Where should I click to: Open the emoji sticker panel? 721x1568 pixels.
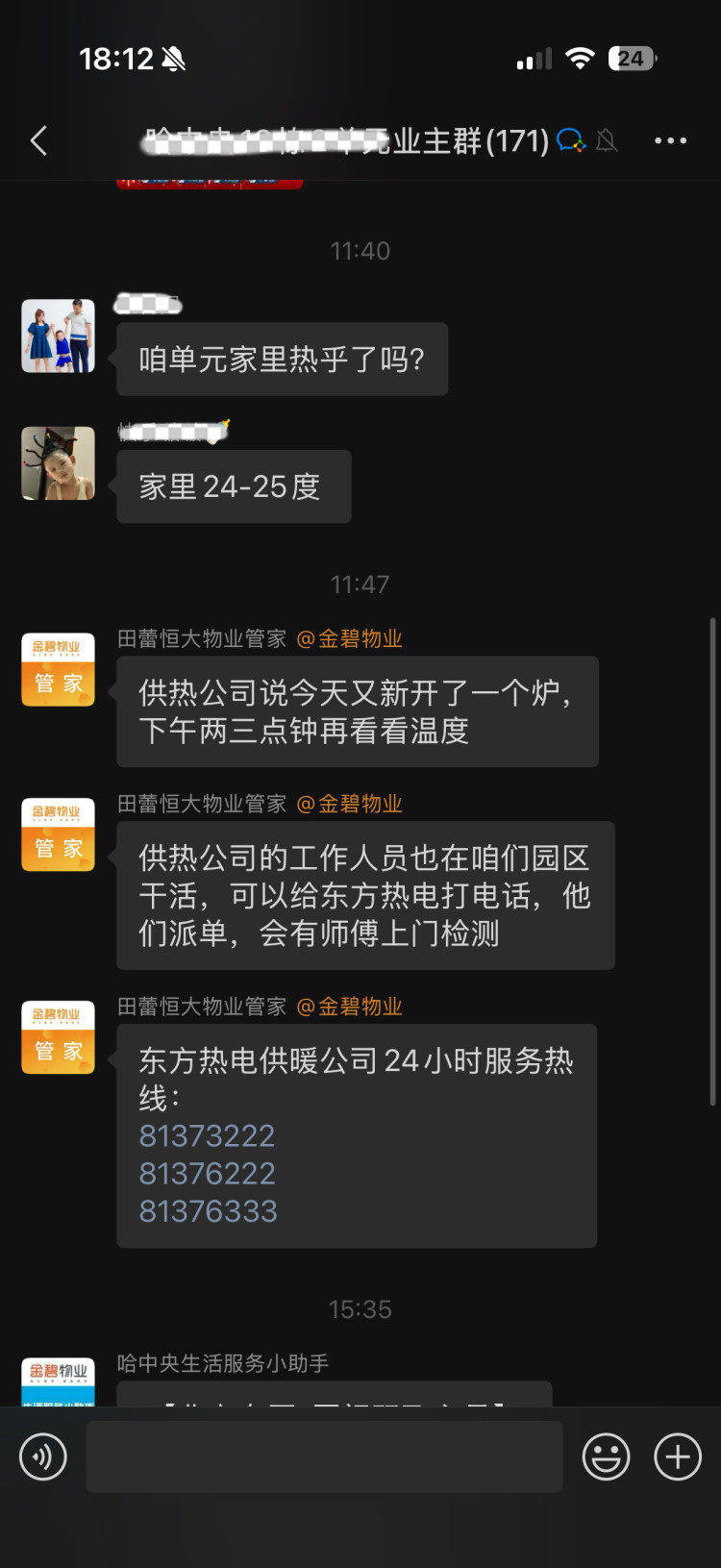(606, 1457)
